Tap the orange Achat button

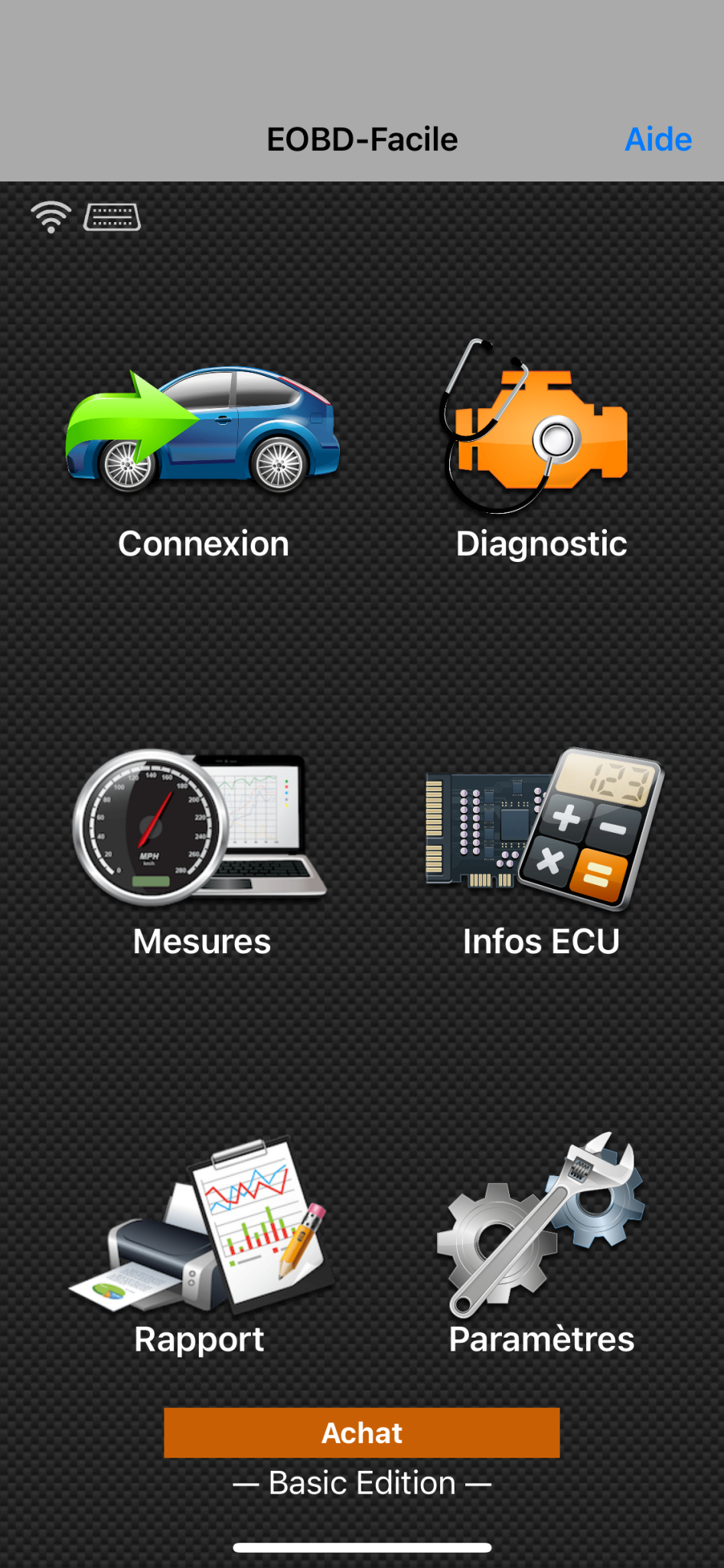pyautogui.click(x=362, y=1432)
